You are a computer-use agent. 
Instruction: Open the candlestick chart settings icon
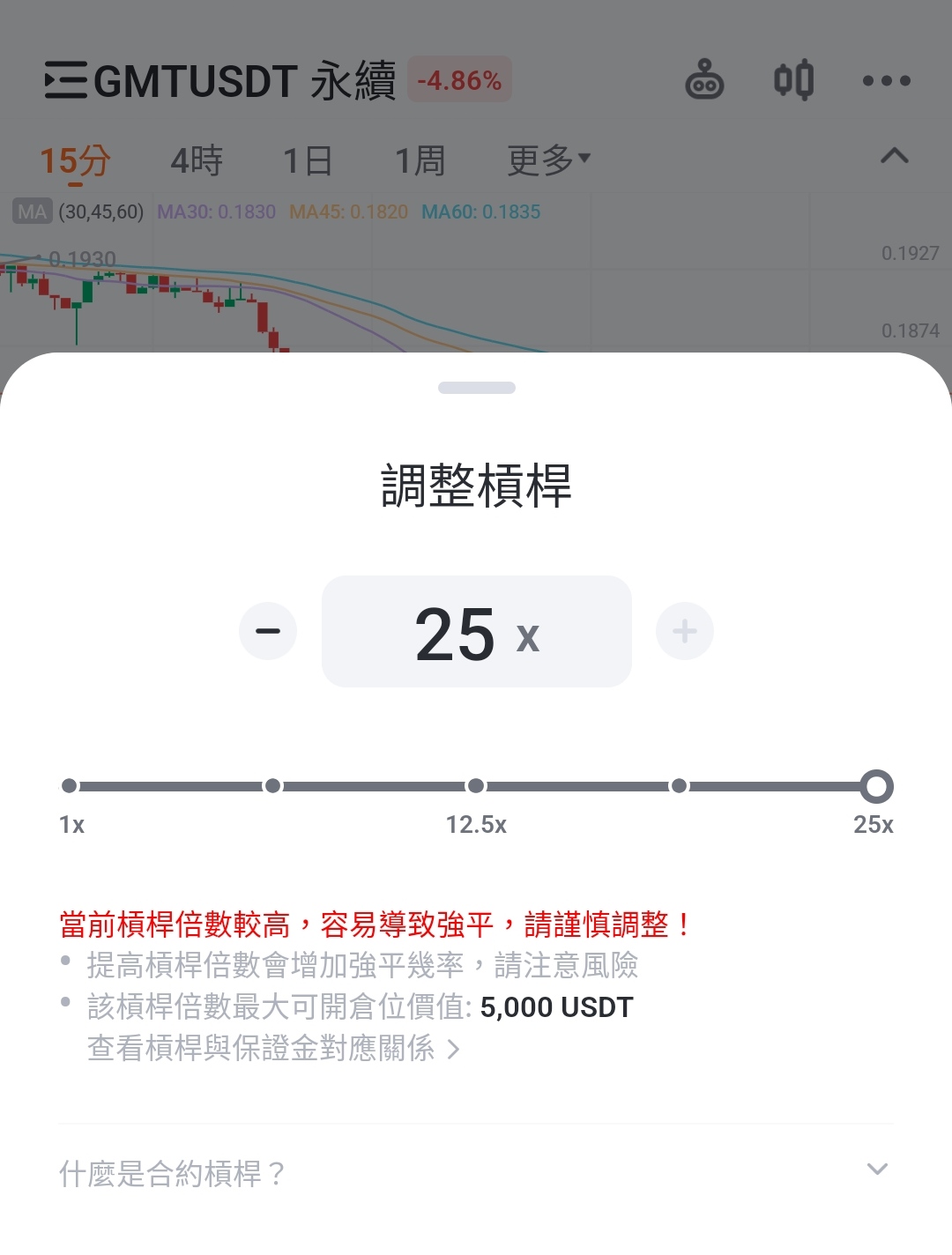pyautogui.click(x=793, y=80)
